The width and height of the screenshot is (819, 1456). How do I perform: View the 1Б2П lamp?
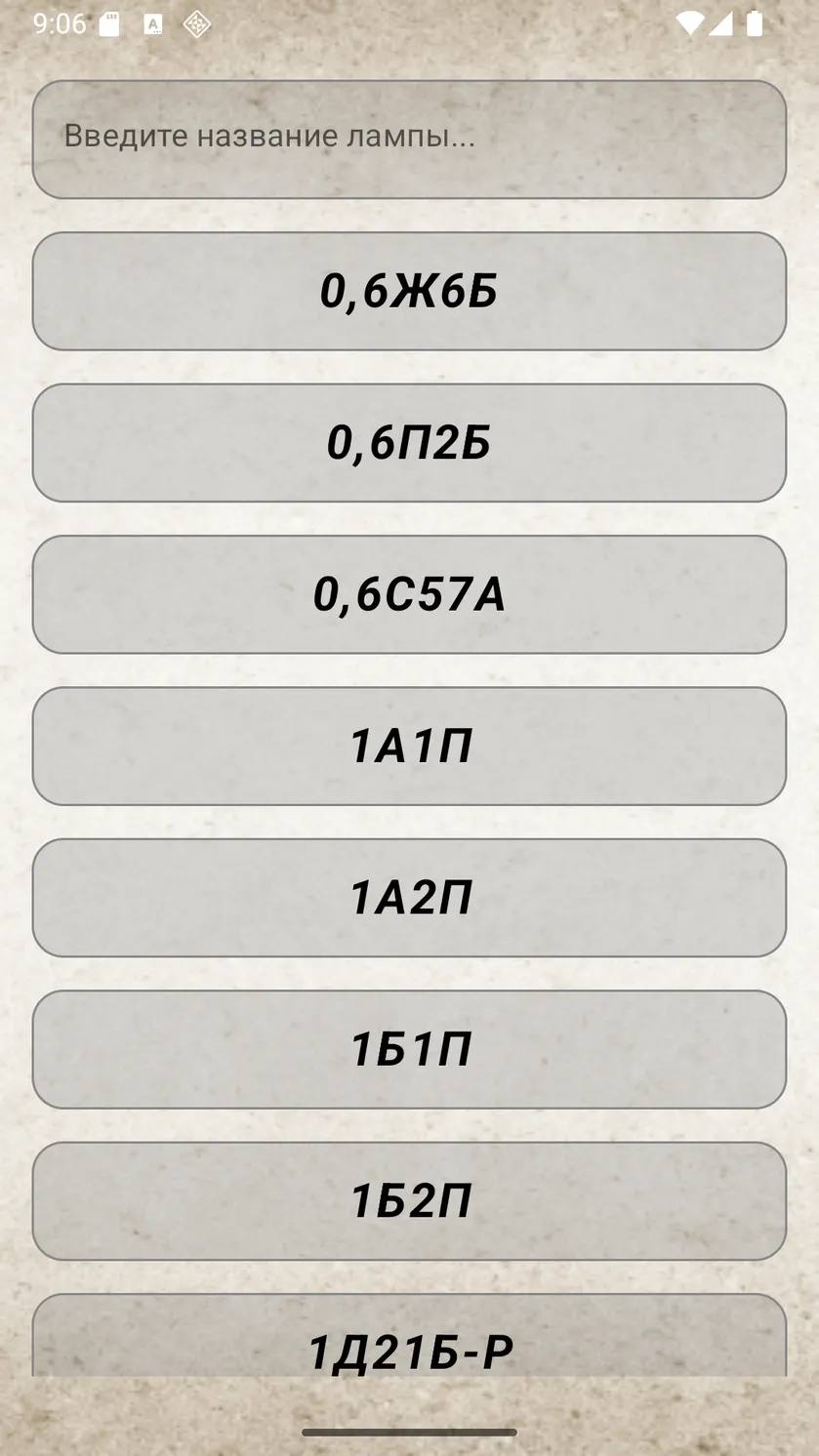409,1201
